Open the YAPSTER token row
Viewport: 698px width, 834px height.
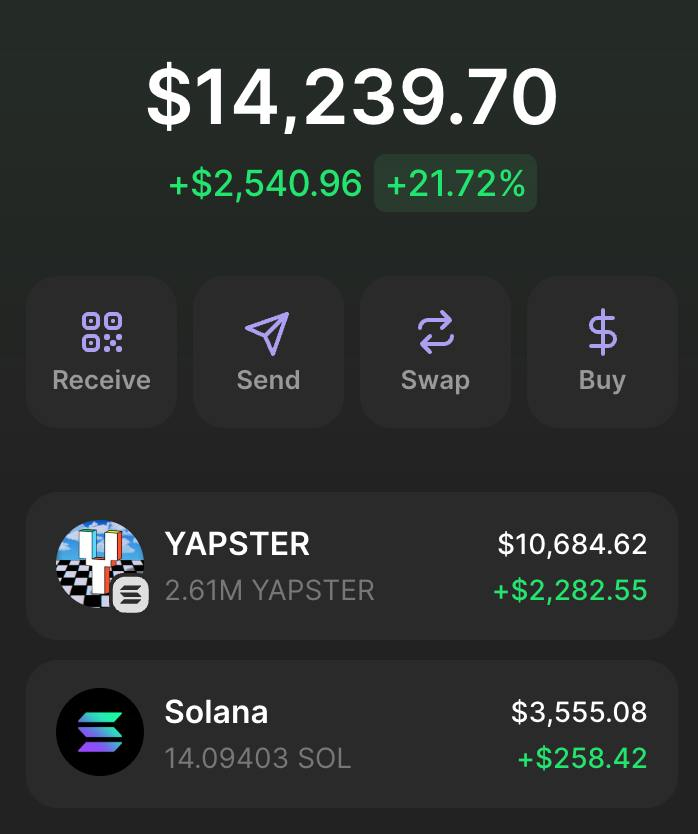tap(351, 566)
